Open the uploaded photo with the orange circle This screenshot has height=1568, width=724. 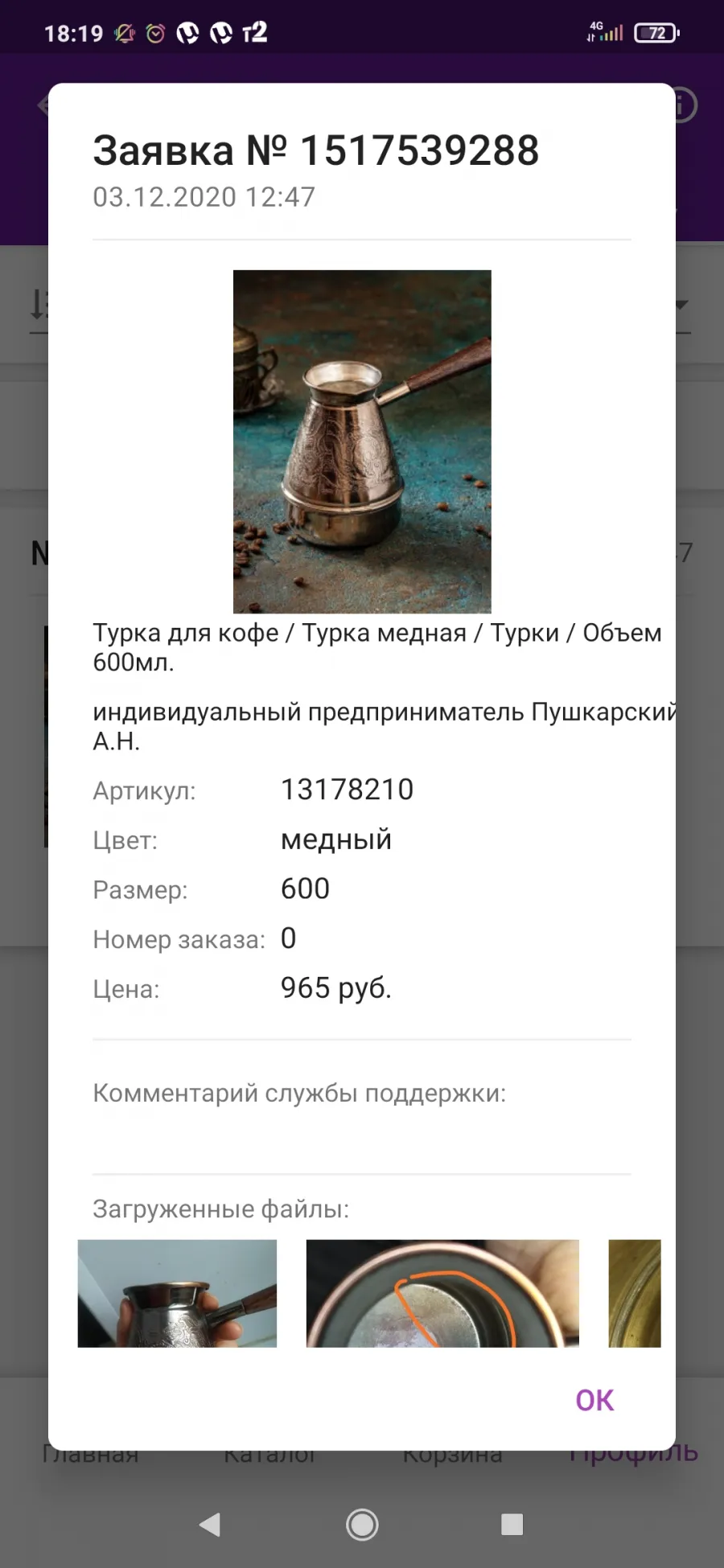(442, 1293)
